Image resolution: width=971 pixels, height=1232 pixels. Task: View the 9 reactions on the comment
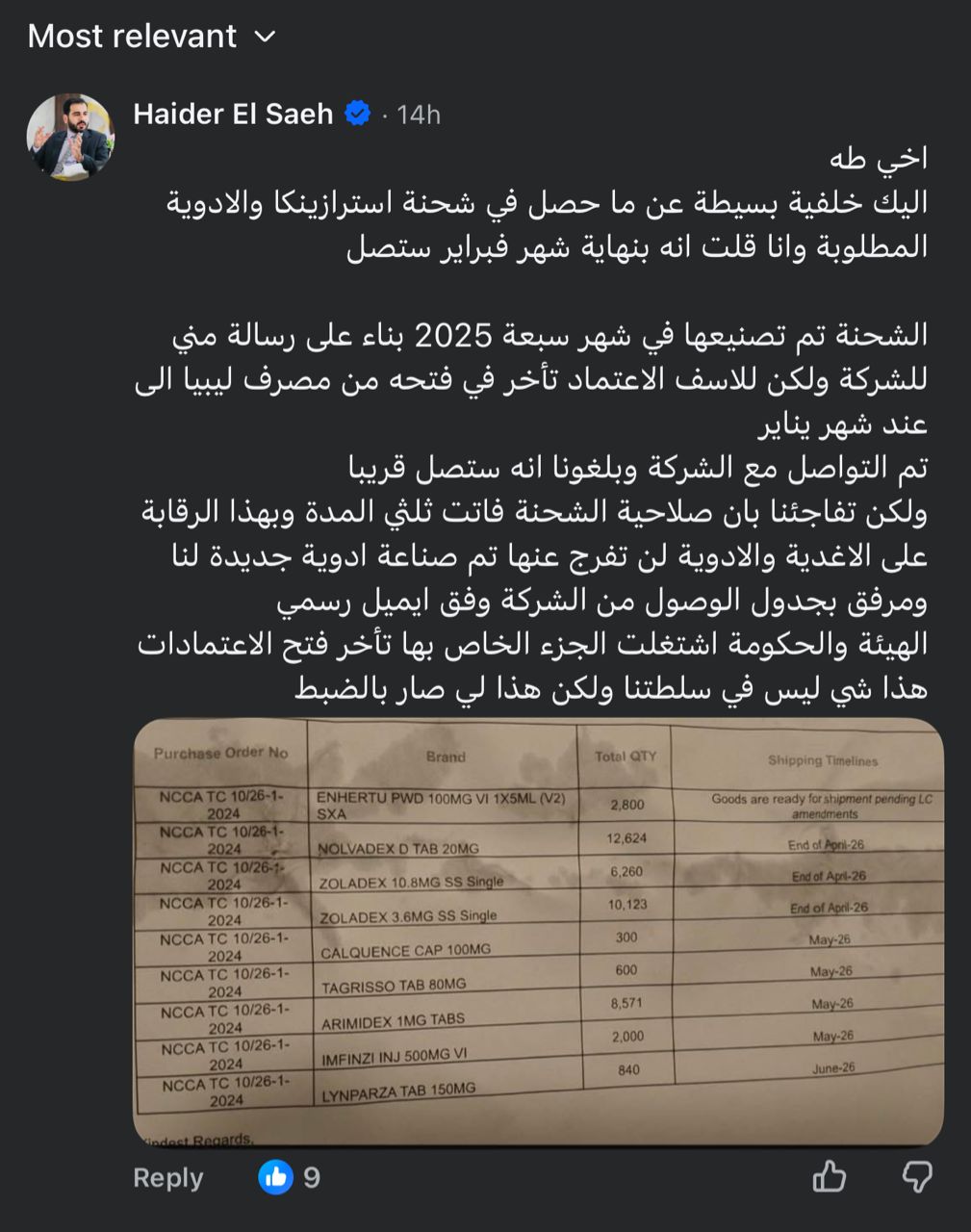(289, 1177)
